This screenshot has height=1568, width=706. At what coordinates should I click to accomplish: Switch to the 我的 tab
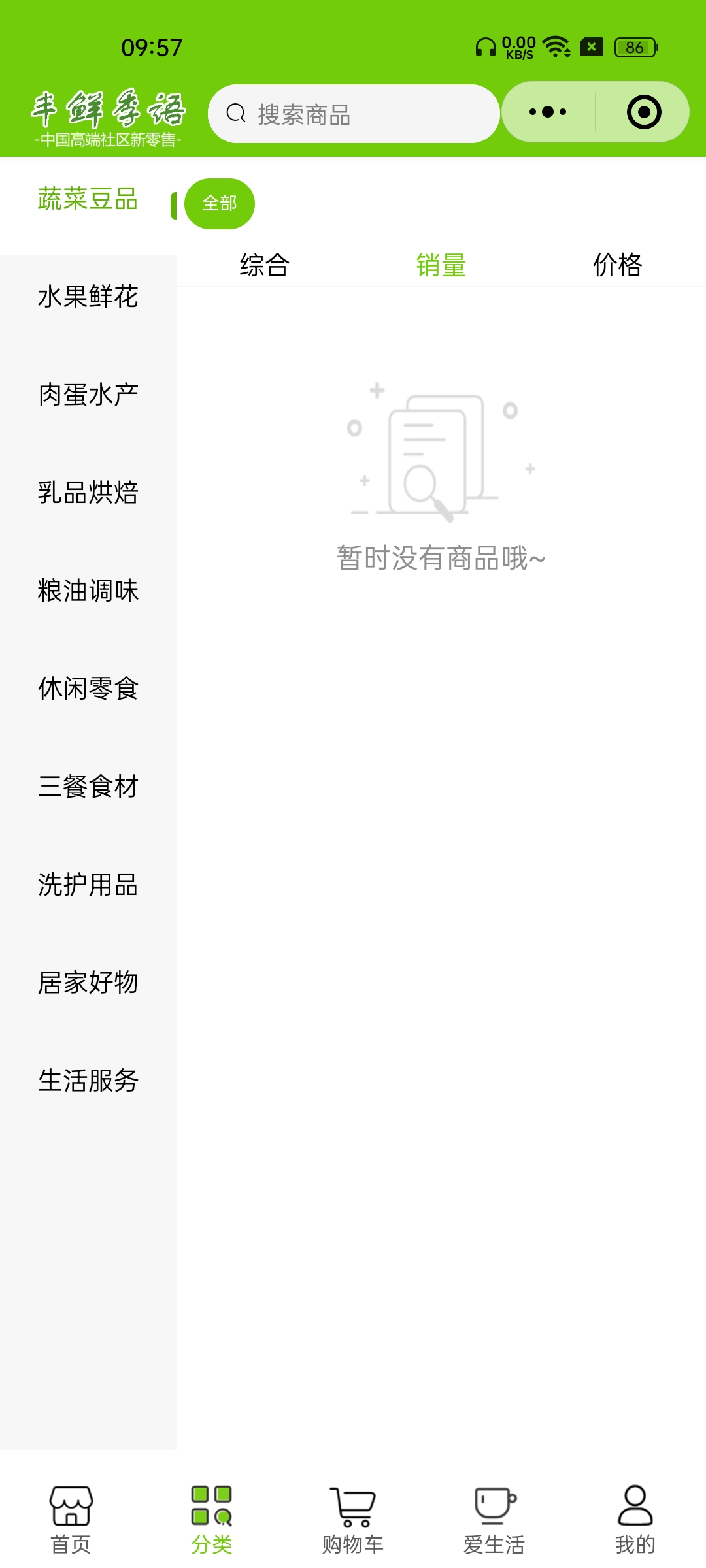pos(635,1519)
